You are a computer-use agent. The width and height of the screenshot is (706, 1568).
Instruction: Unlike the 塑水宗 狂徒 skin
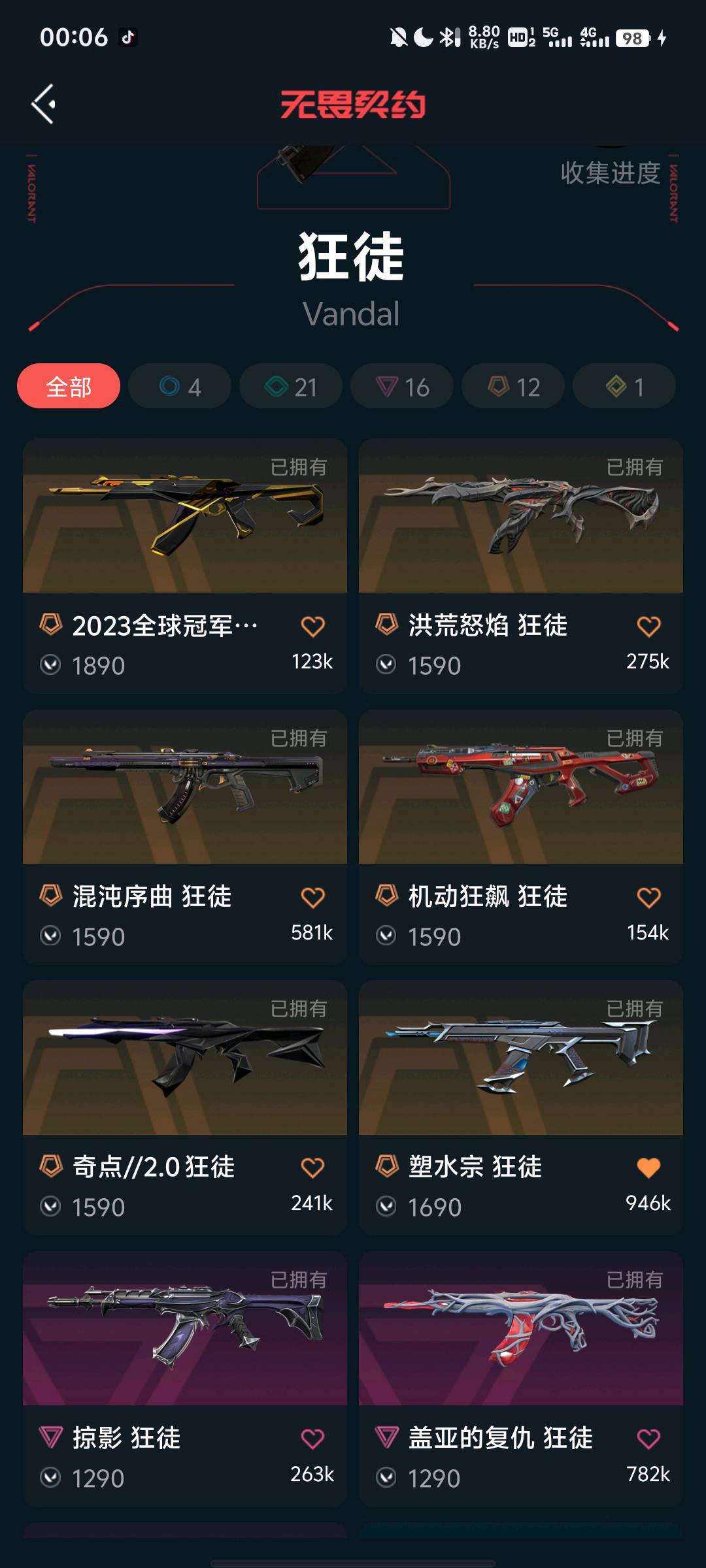(x=648, y=1168)
